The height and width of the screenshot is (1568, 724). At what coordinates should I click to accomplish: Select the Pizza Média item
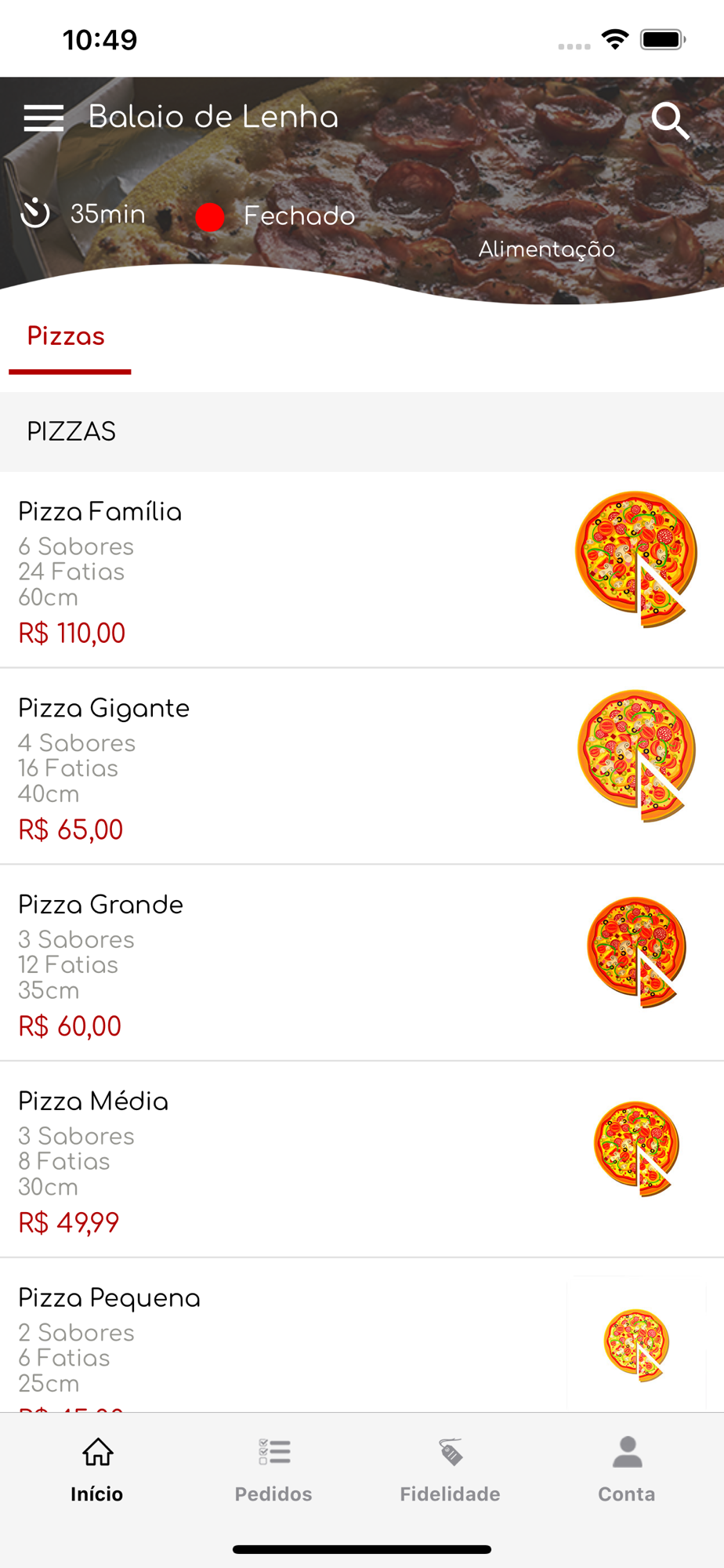pos(362,1160)
